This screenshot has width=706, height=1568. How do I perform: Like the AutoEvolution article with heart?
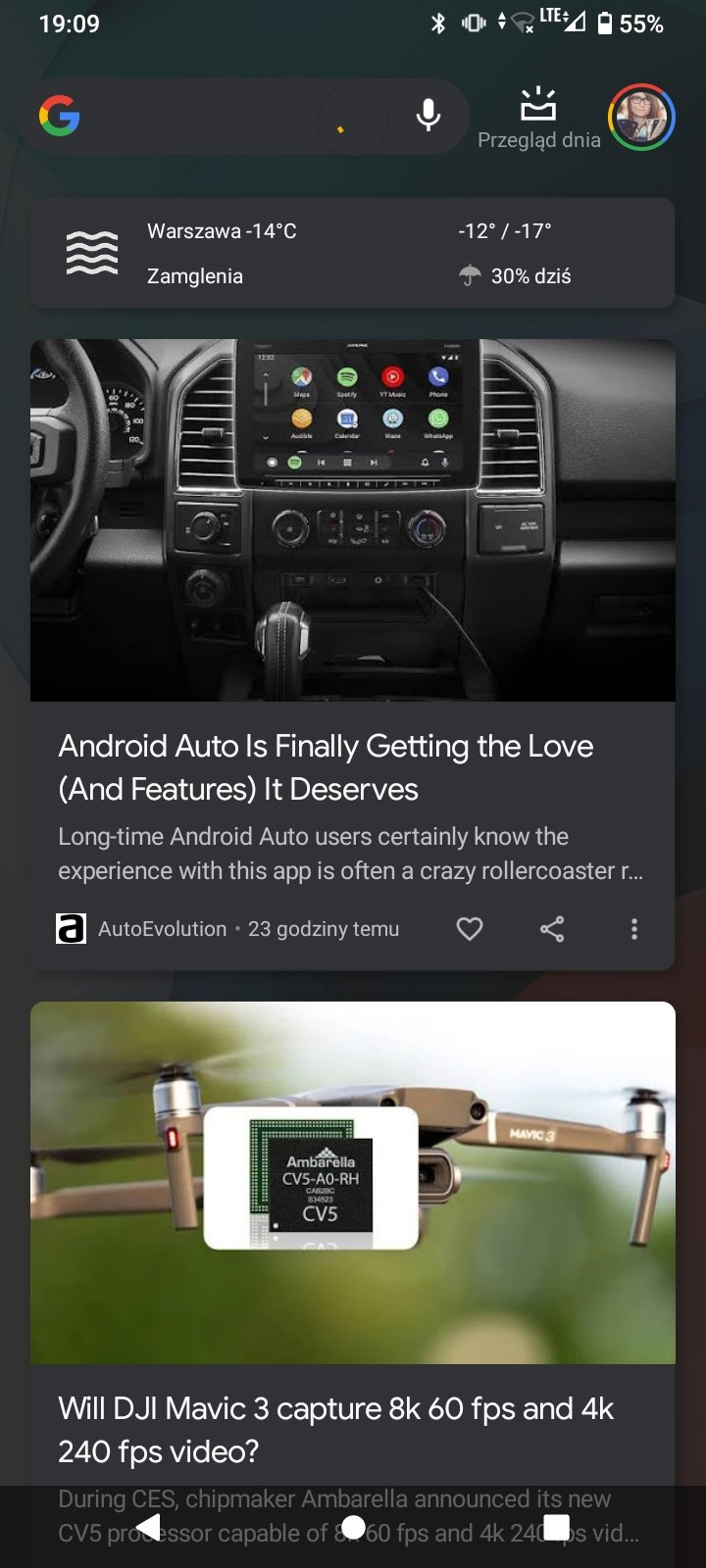(470, 929)
